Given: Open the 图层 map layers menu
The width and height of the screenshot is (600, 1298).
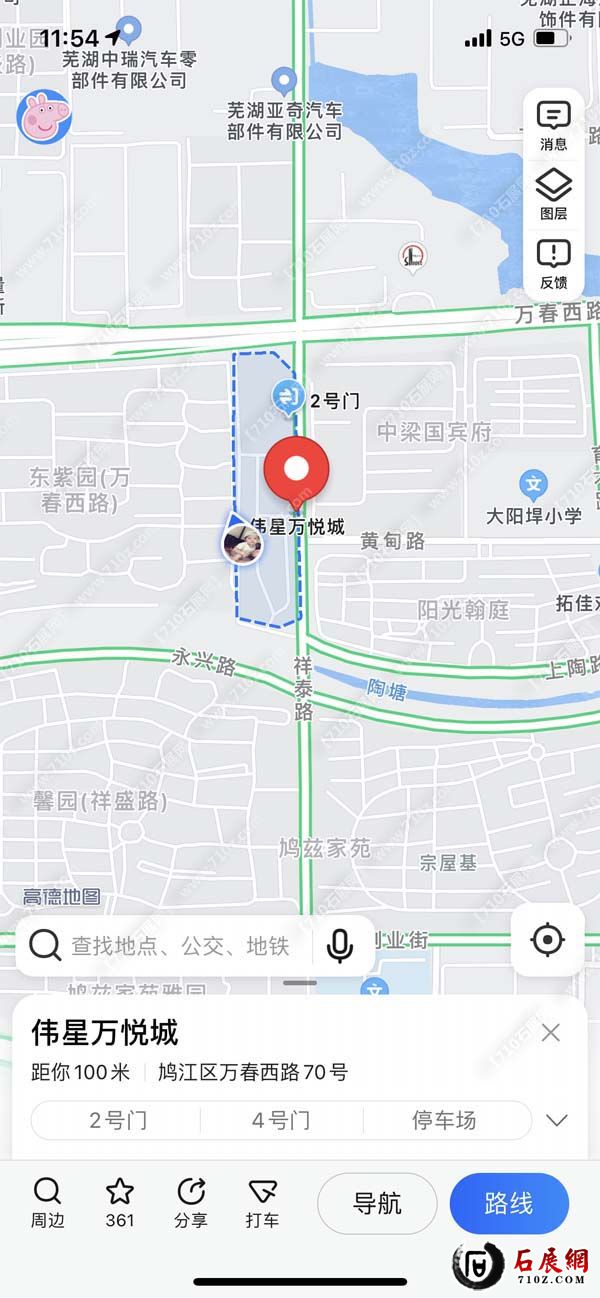Looking at the screenshot, I should pyautogui.click(x=553, y=195).
